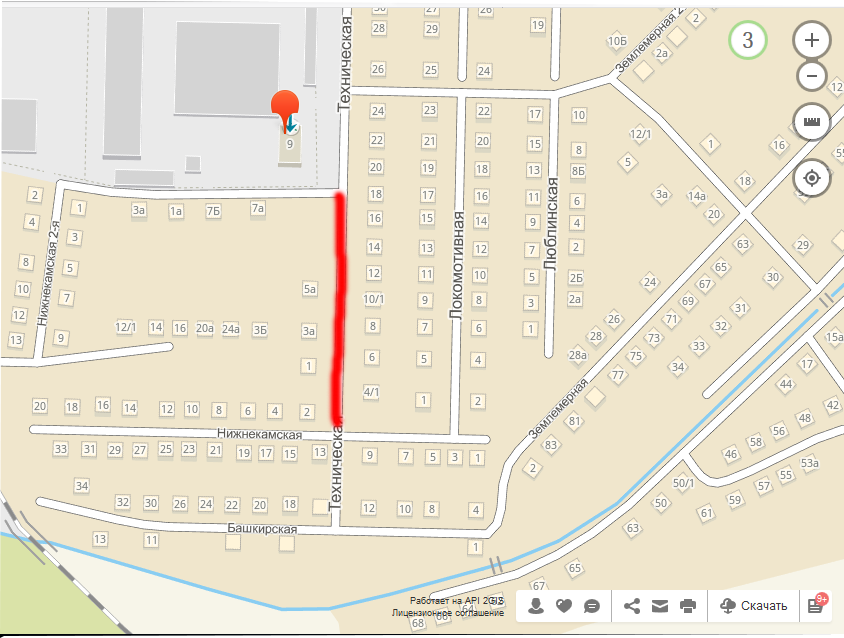Screen dimensions: 844x638
Task: Select the red pin at building 9
Action: [286, 106]
